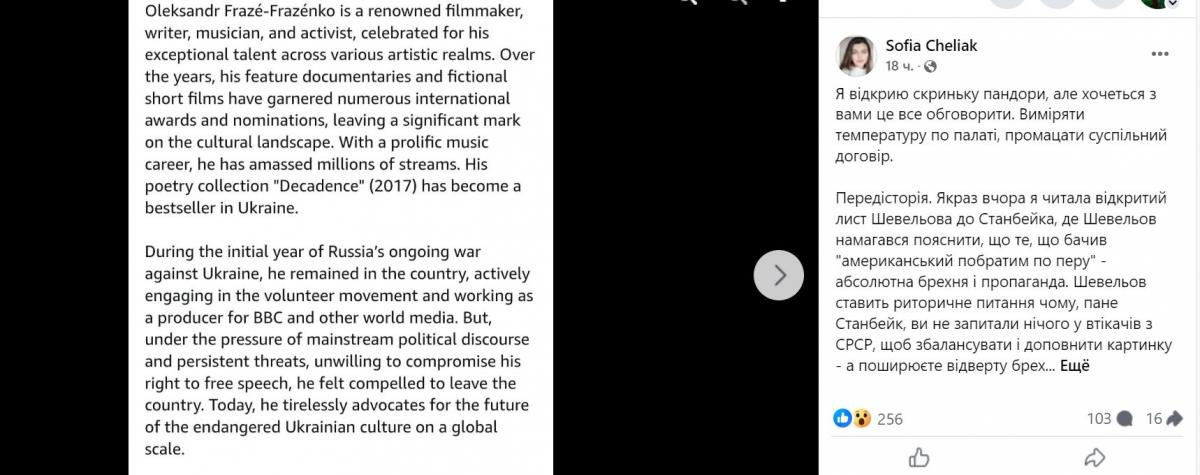Open the 18 ч. post timestamp
1200x475 pixels.
(x=897, y=66)
